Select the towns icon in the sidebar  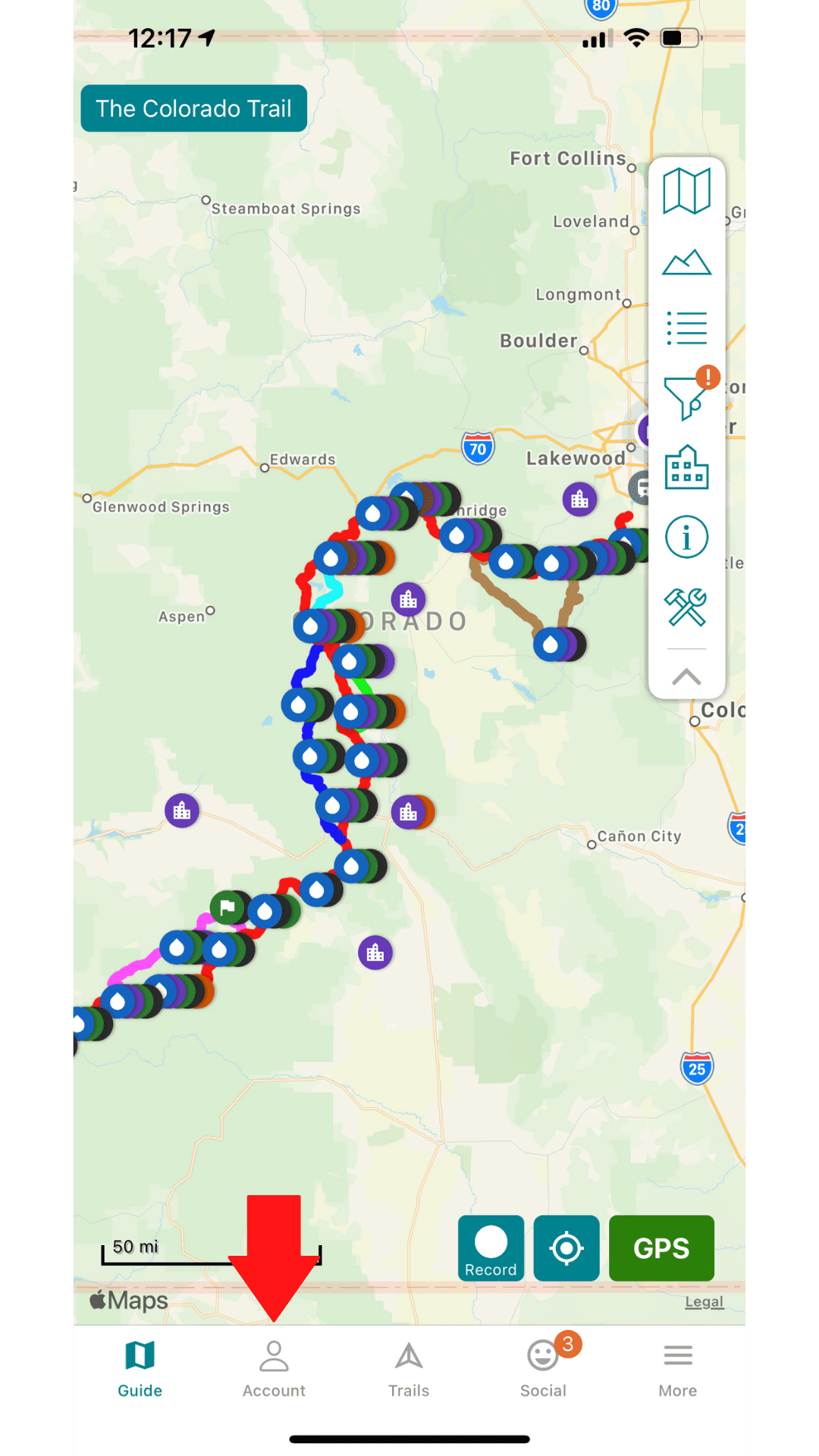pyautogui.click(x=686, y=468)
